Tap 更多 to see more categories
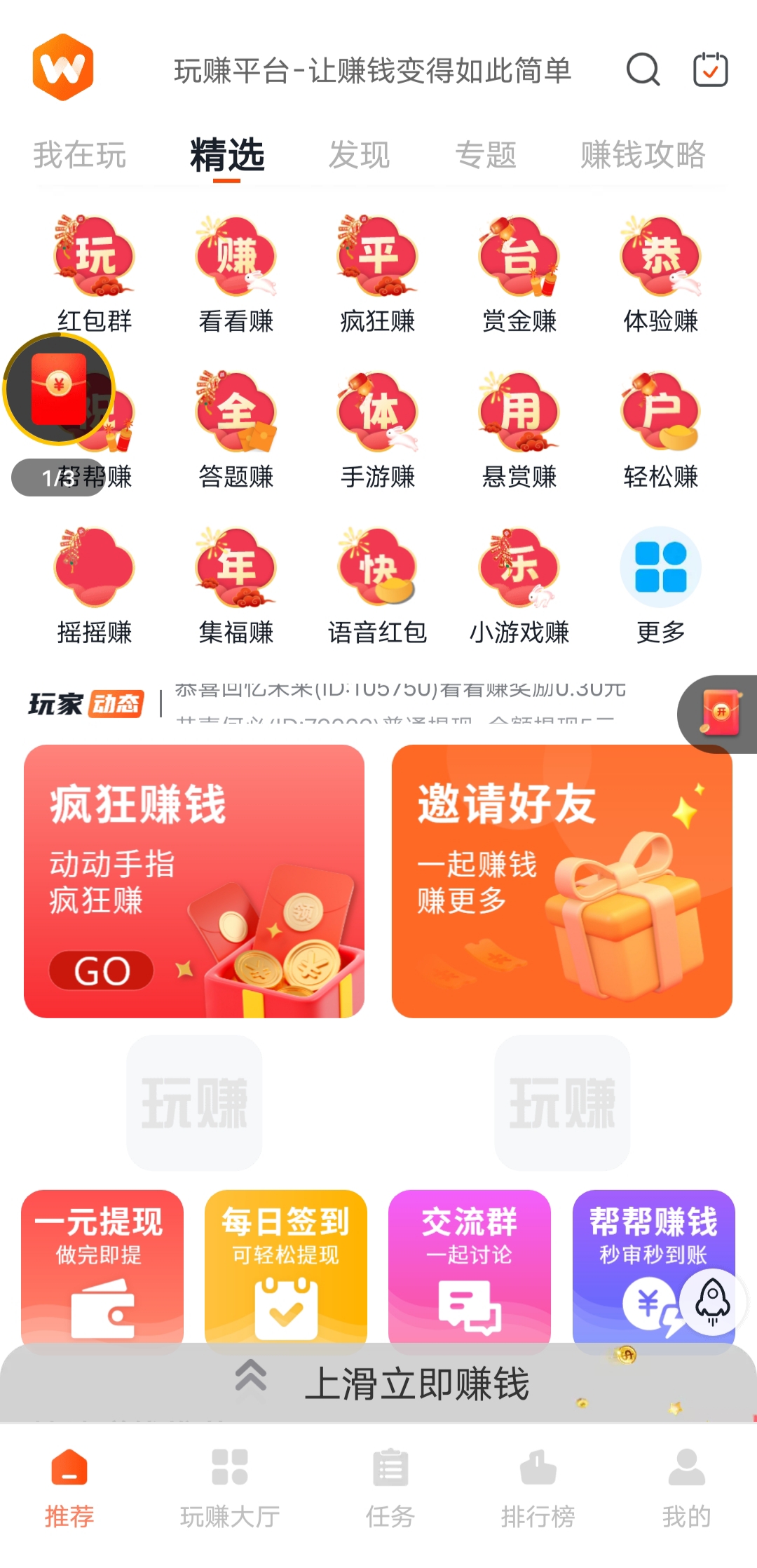 click(x=661, y=586)
